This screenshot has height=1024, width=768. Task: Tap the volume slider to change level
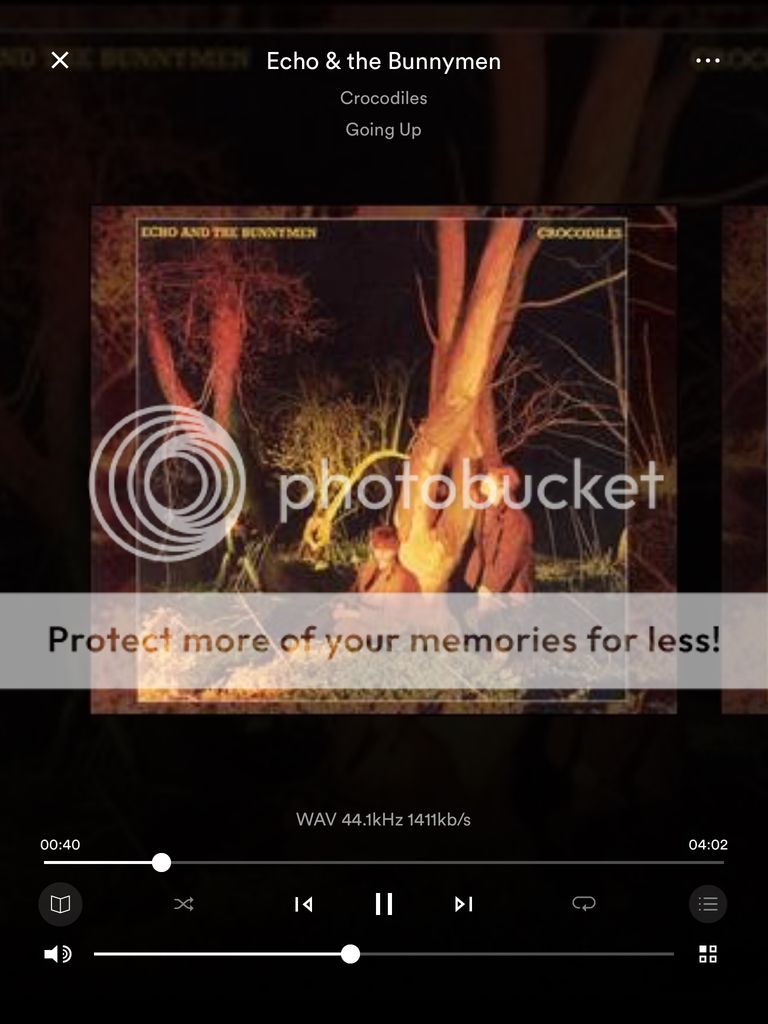pos(500,954)
